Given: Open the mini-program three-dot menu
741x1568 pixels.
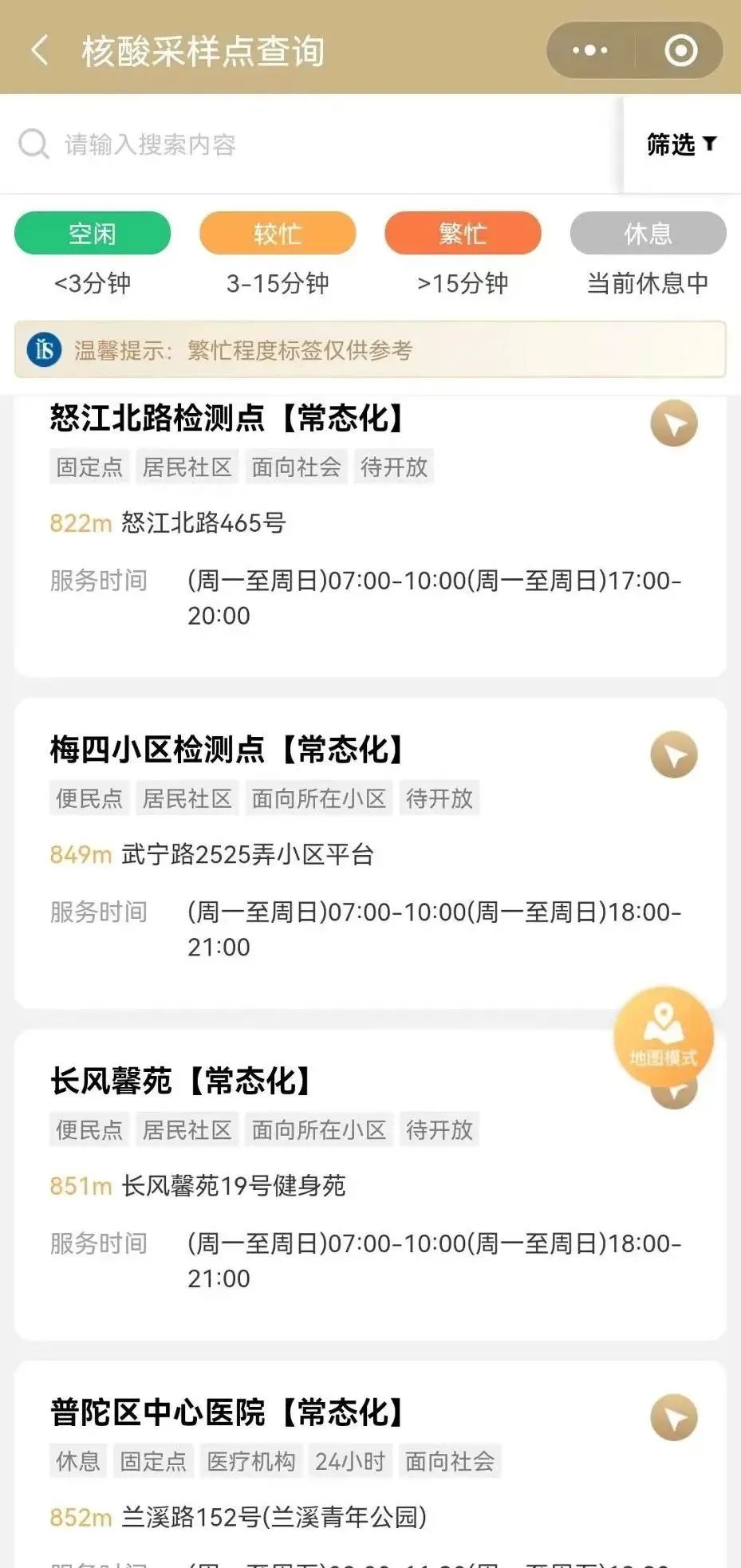Looking at the screenshot, I should [x=590, y=50].
